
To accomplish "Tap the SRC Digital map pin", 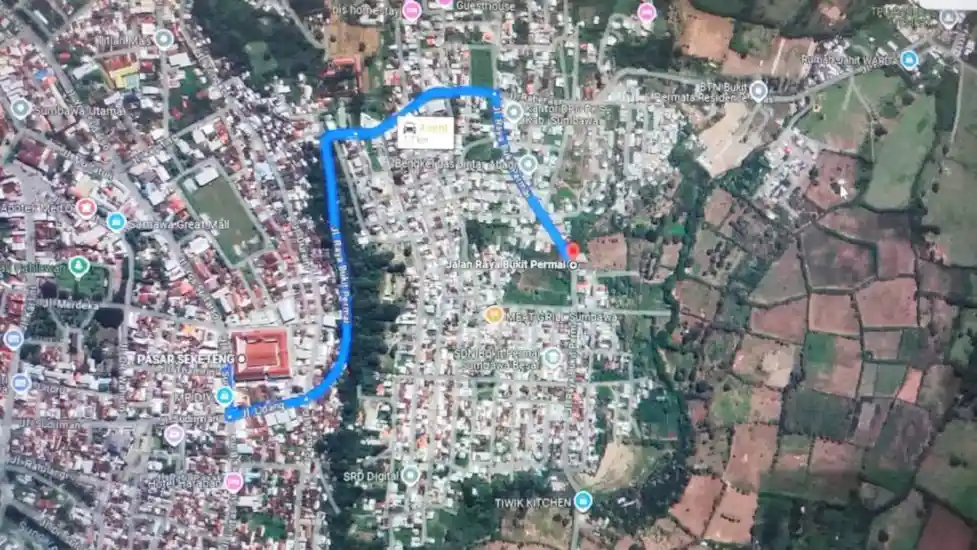I will point(410,475).
